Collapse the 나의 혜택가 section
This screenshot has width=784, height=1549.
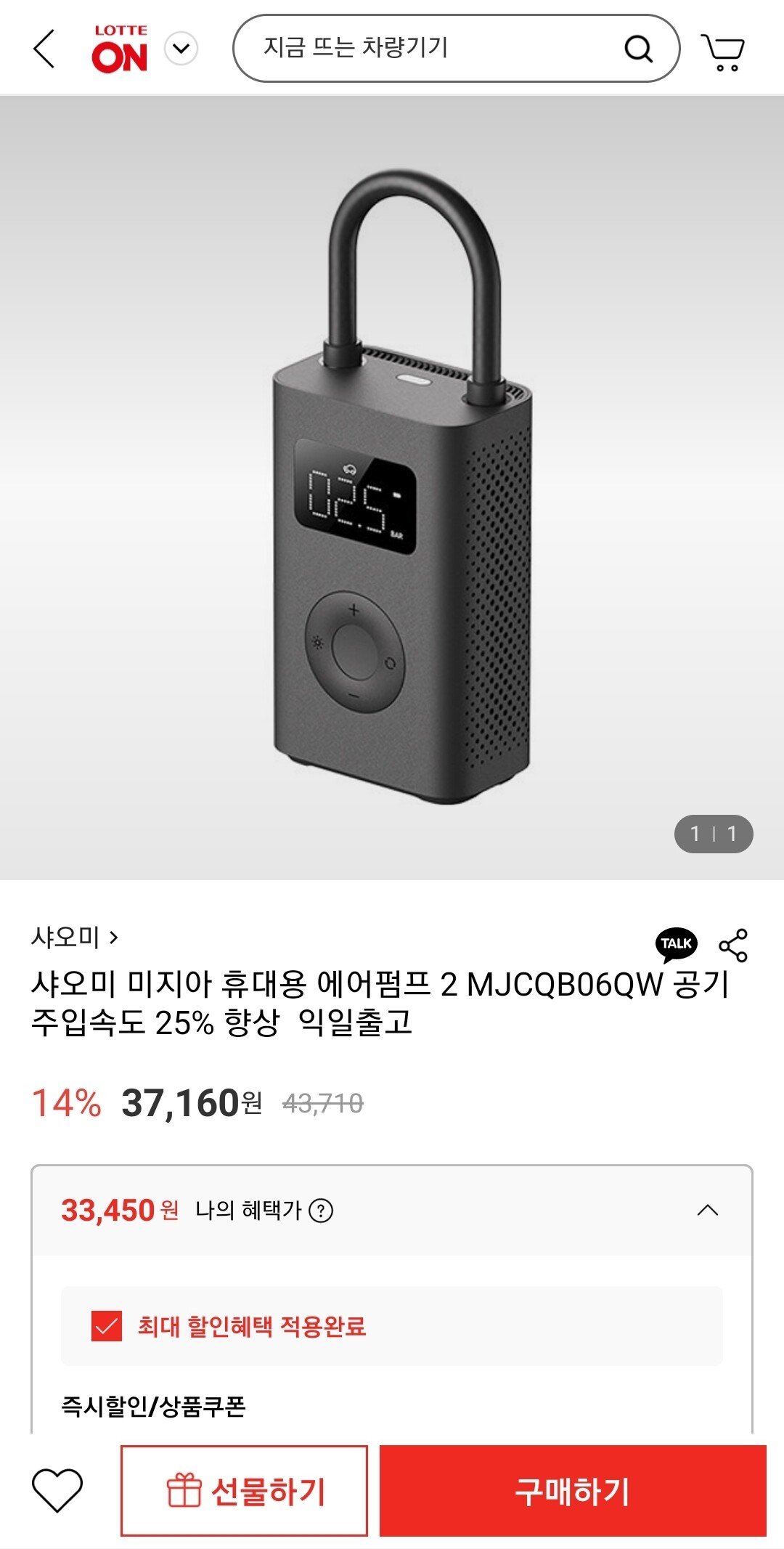[x=707, y=1211]
